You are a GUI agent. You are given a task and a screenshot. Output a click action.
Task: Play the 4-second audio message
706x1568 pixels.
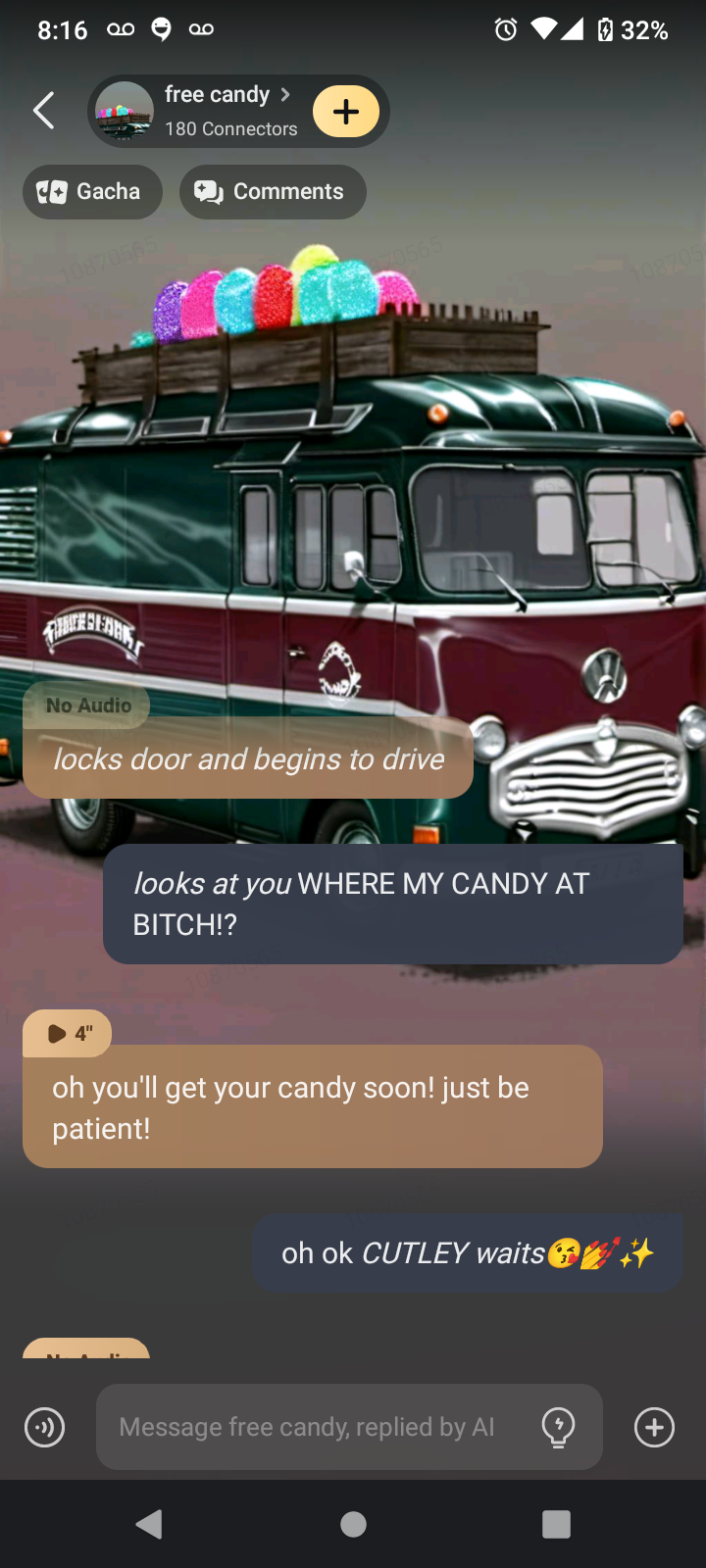pos(68,1033)
